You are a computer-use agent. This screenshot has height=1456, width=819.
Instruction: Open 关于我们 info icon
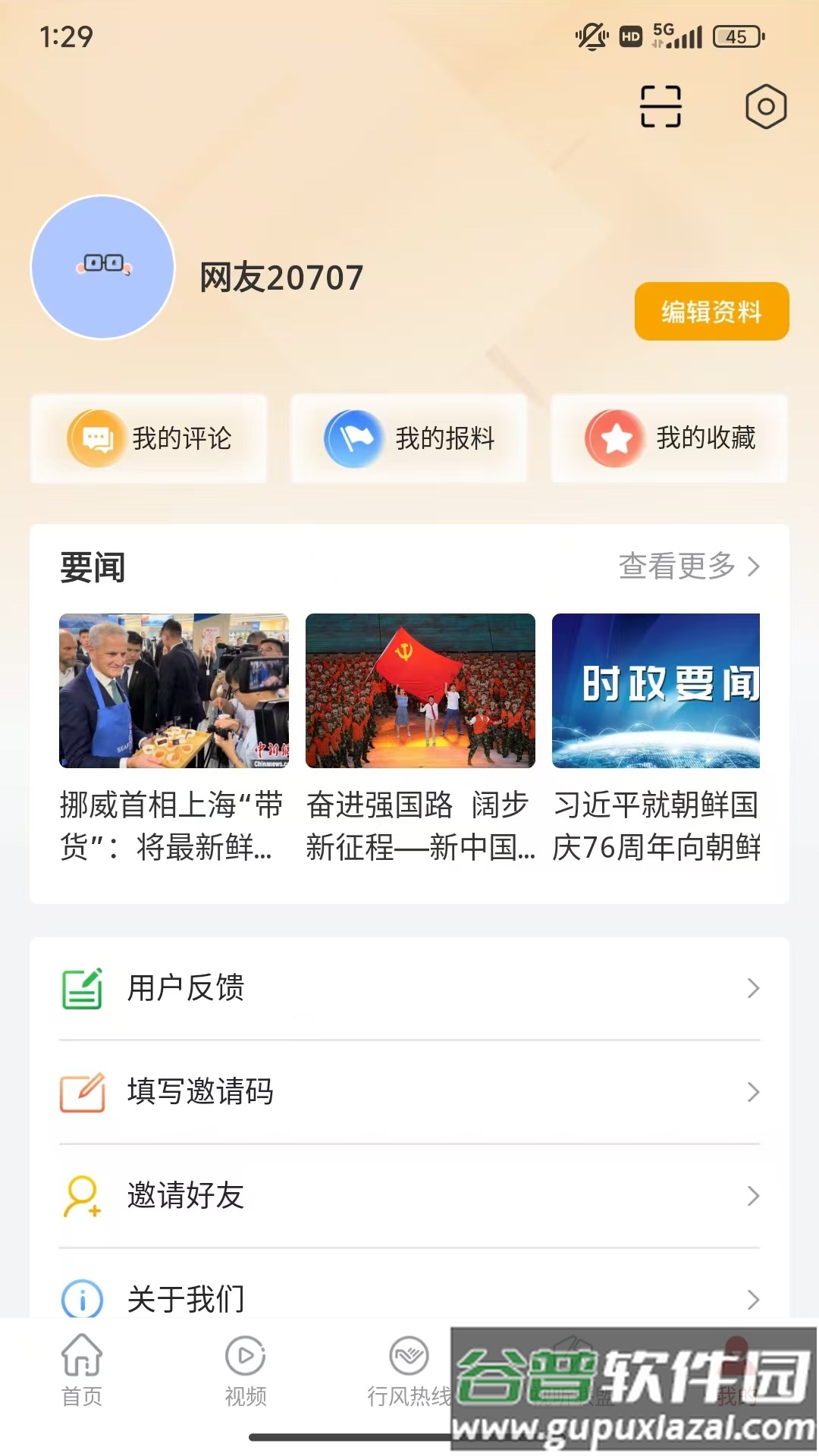click(x=83, y=1299)
